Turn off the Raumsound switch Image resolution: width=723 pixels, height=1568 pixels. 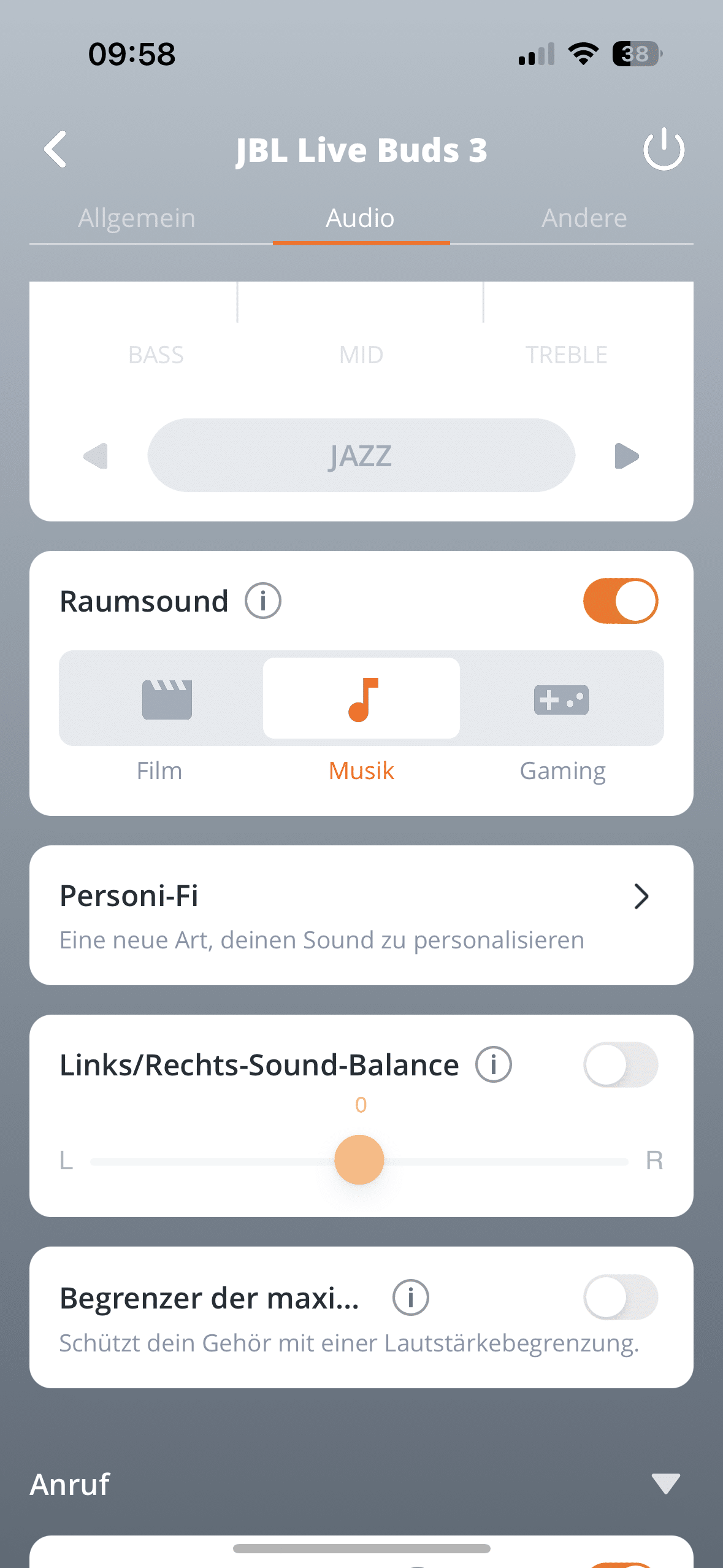[x=620, y=601]
